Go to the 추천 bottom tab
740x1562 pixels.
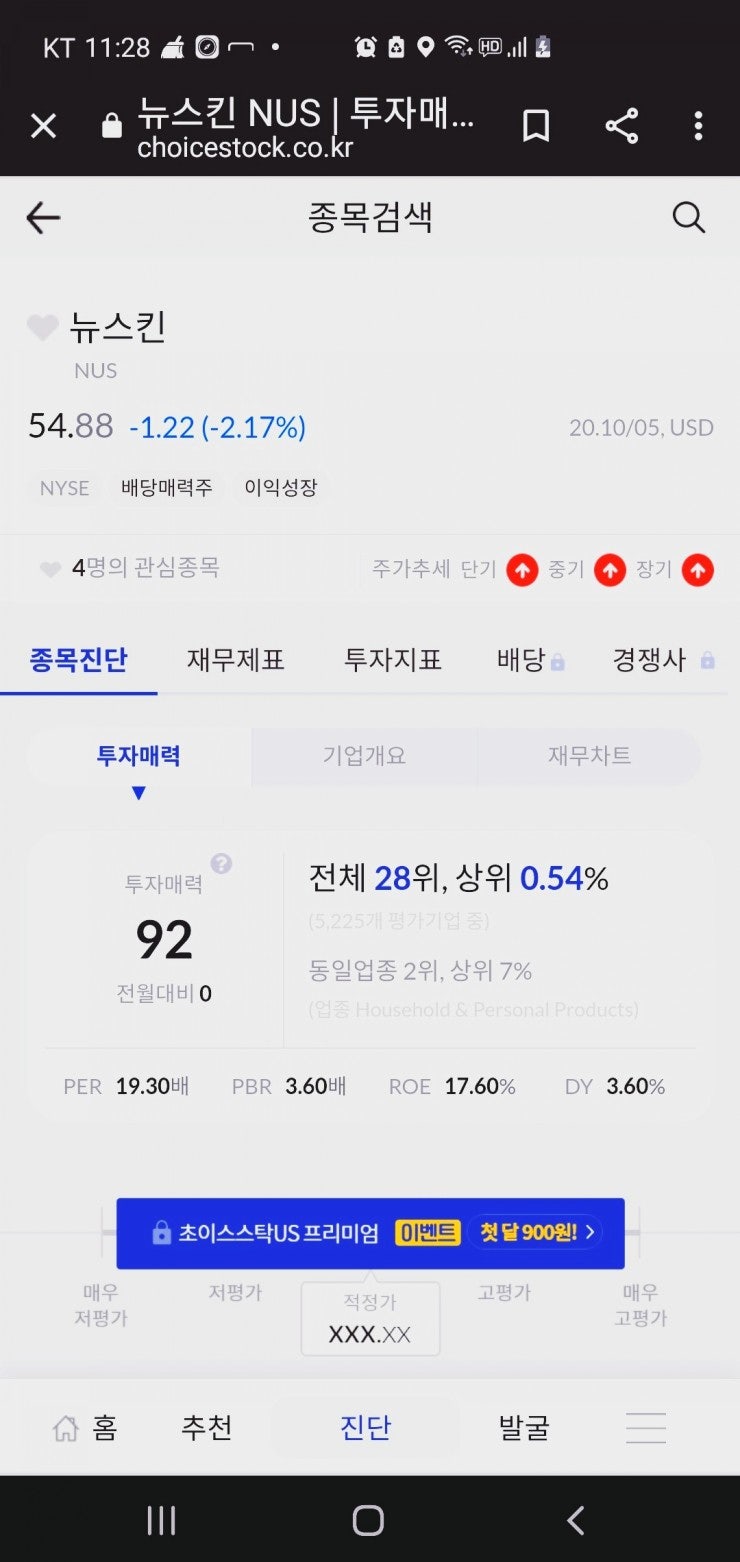[x=207, y=1428]
